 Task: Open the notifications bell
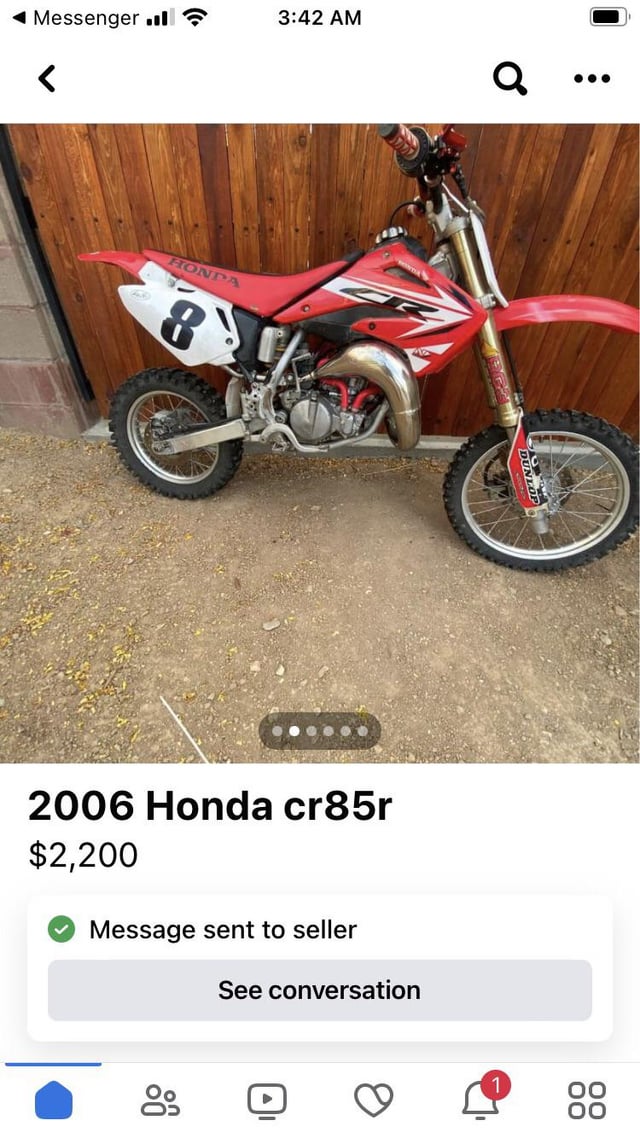(481, 1100)
